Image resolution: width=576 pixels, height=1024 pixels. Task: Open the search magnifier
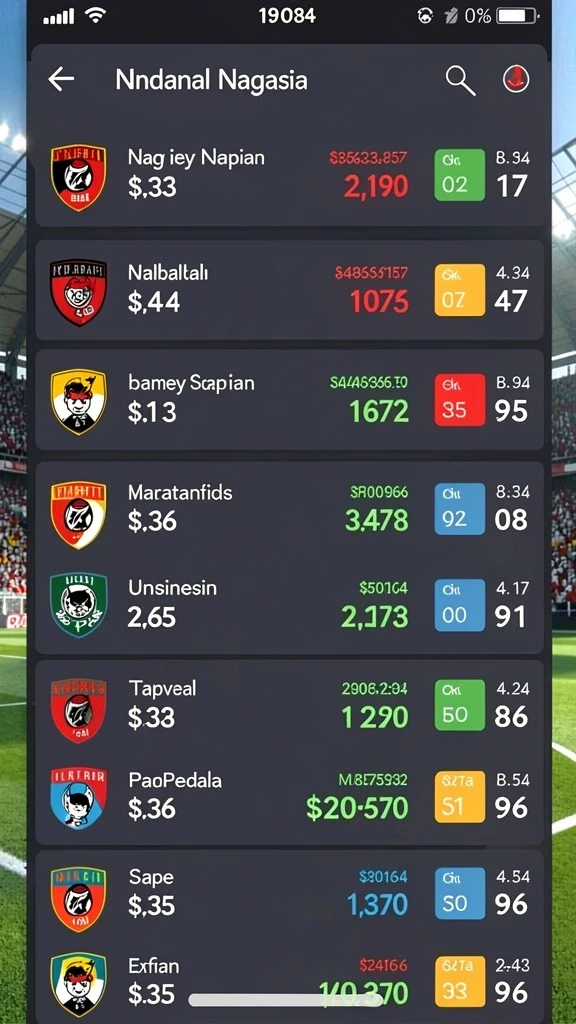coord(460,81)
